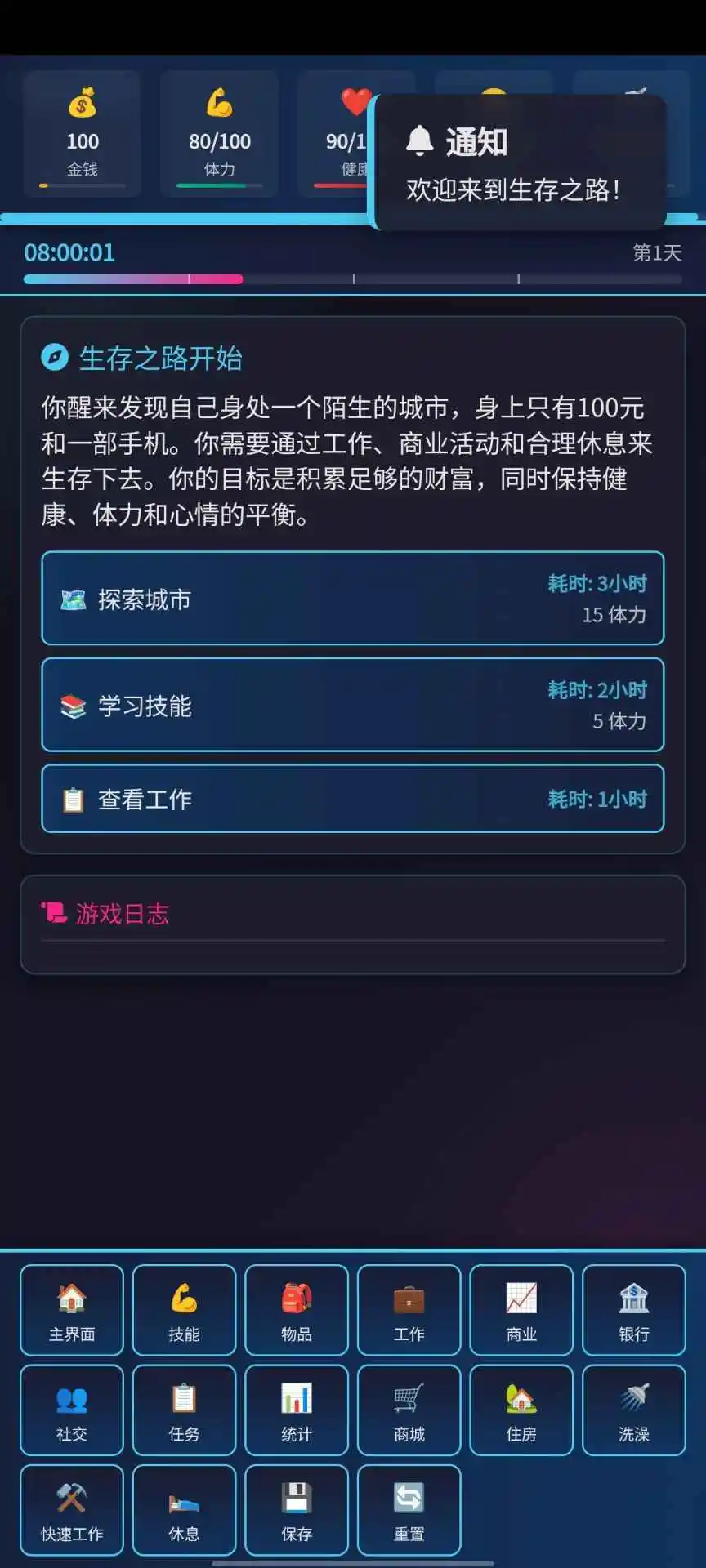Open the 商业 (business) panel
Image resolution: width=706 pixels, height=1568 pixels.
(521, 1311)
